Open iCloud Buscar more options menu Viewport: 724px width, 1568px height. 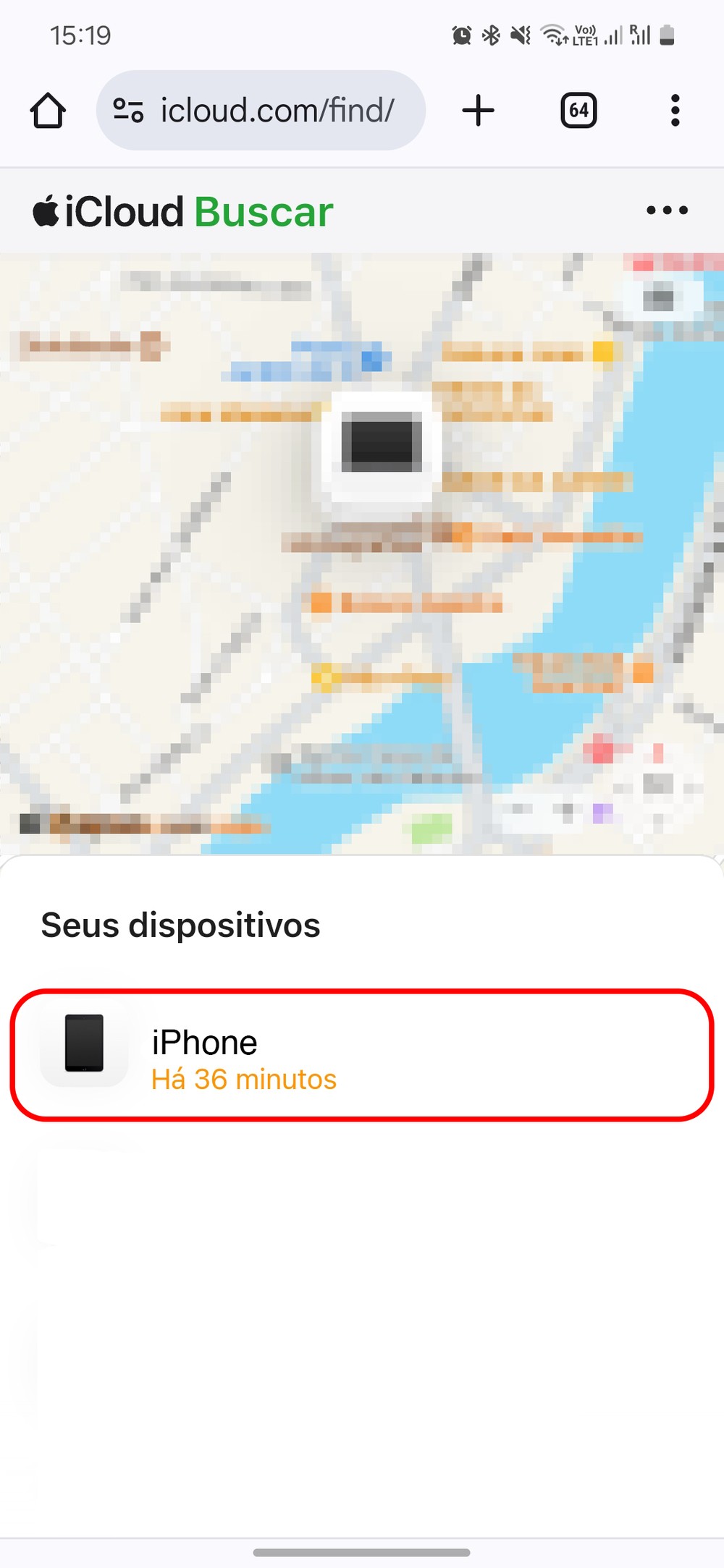coord(667,211)
